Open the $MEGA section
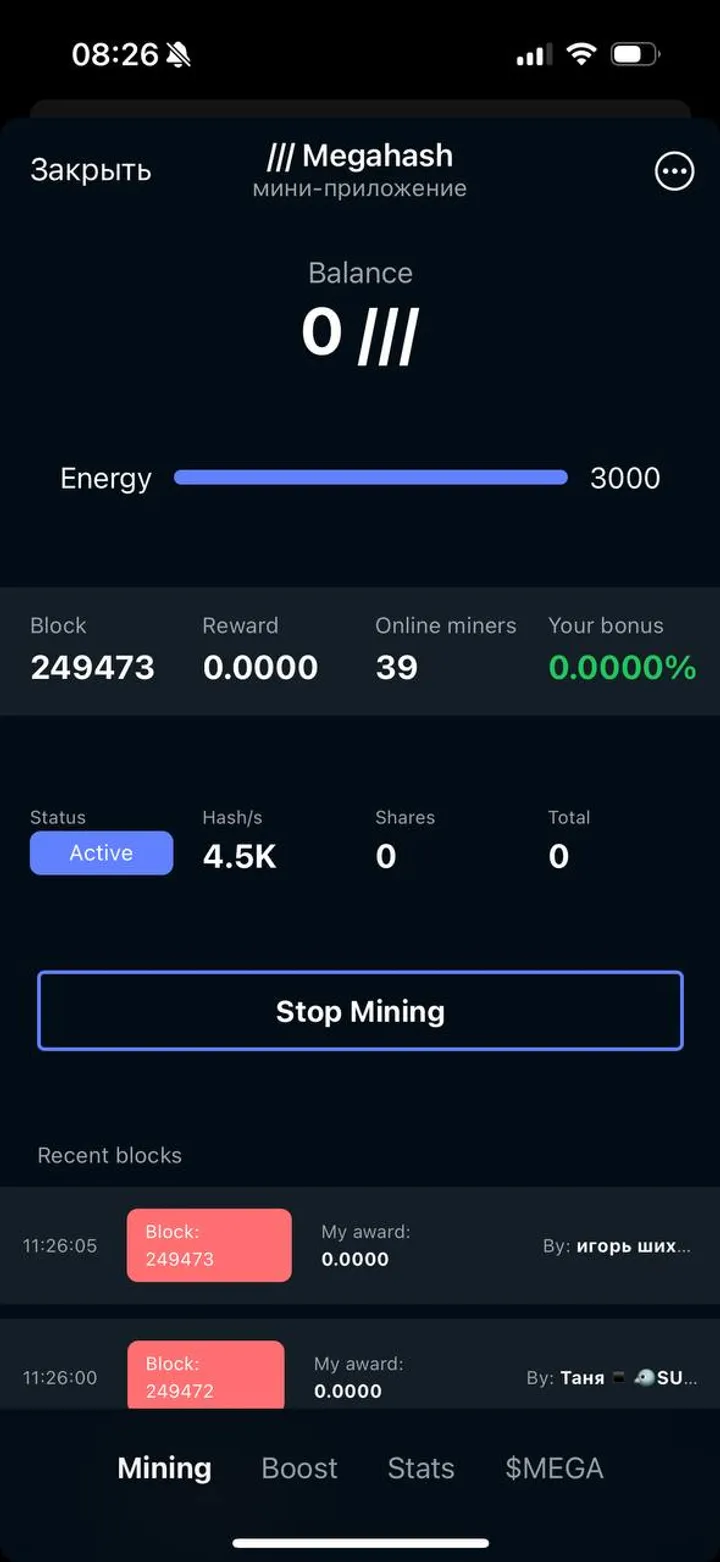The height and width of the screenshot is (1562, 720). coord(554,1467)
